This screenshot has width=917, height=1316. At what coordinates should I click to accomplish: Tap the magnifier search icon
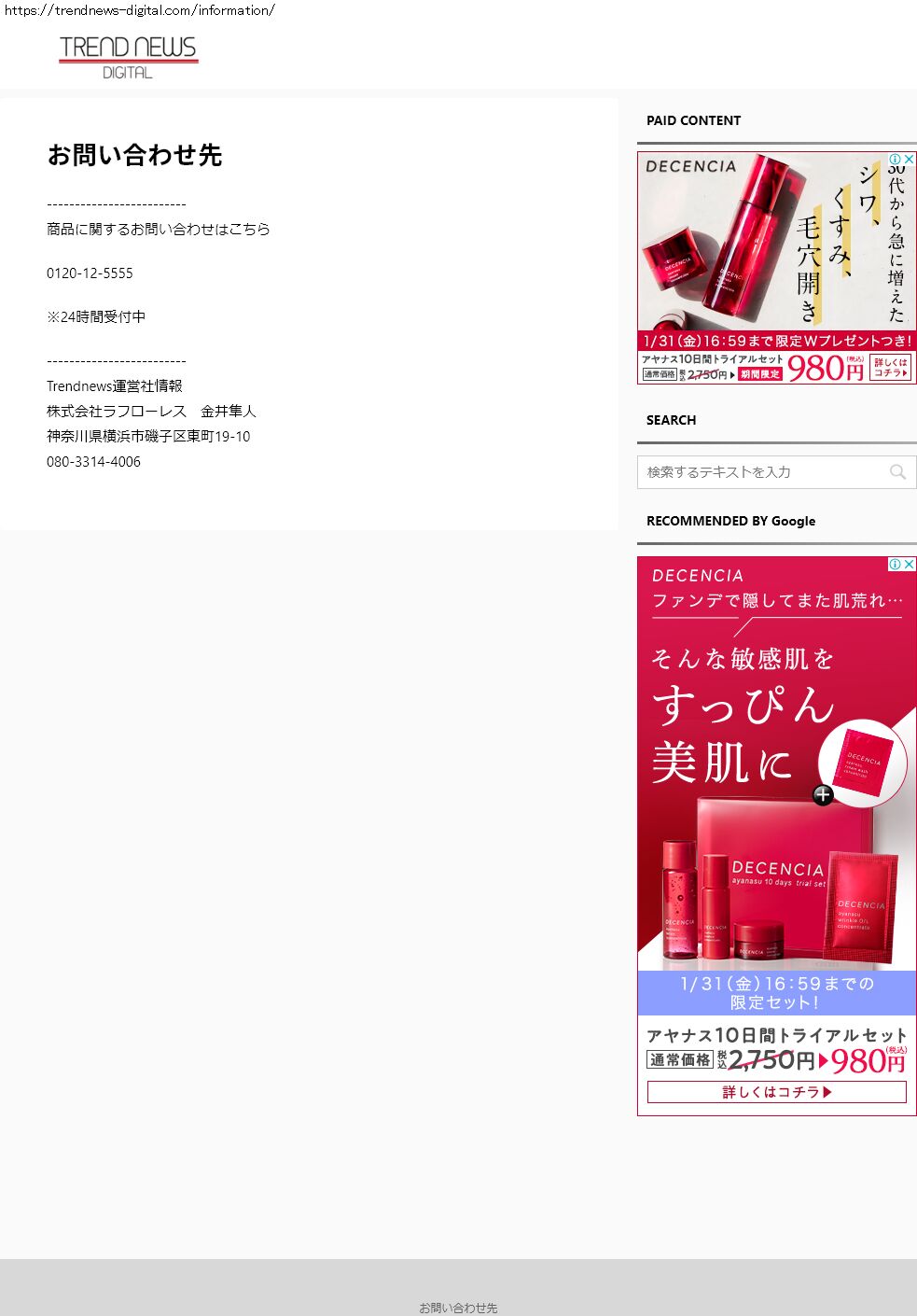pos(897,472)
